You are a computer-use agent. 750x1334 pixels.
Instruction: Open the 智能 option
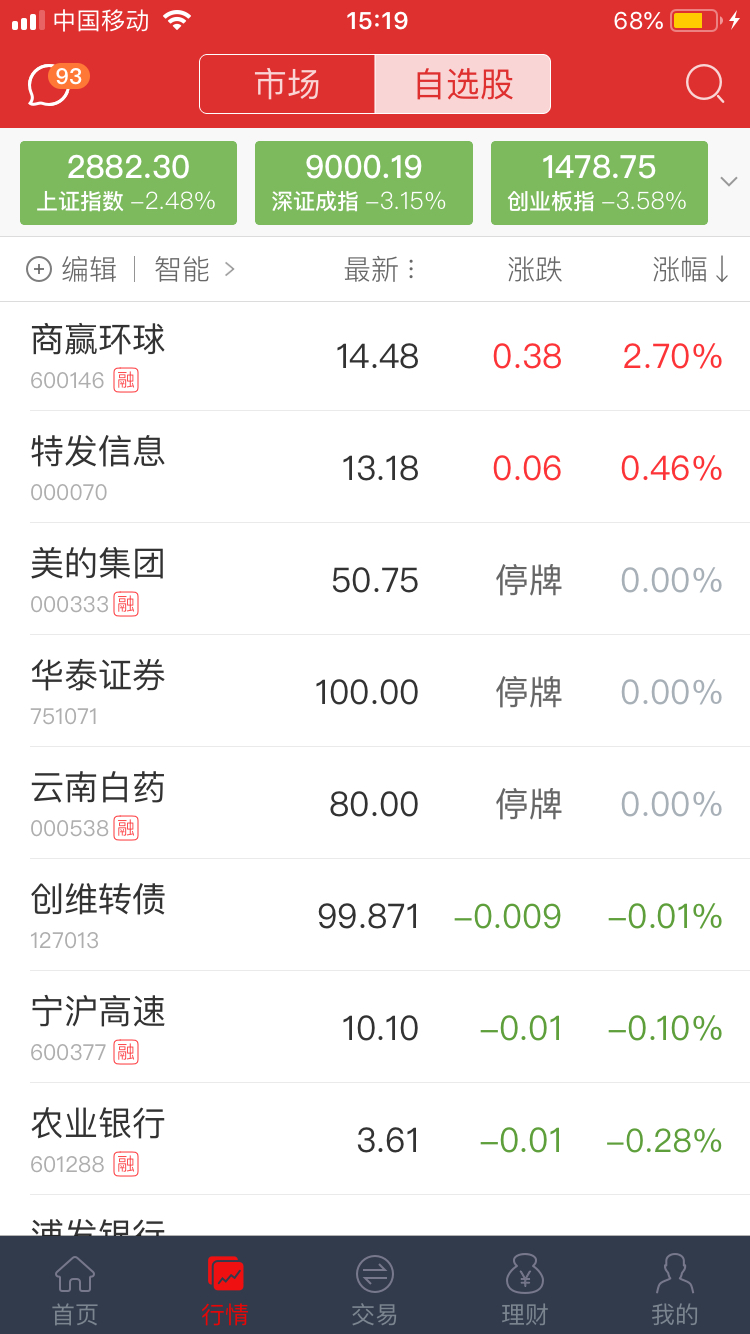pyautogui.click(x=195, y=269)
